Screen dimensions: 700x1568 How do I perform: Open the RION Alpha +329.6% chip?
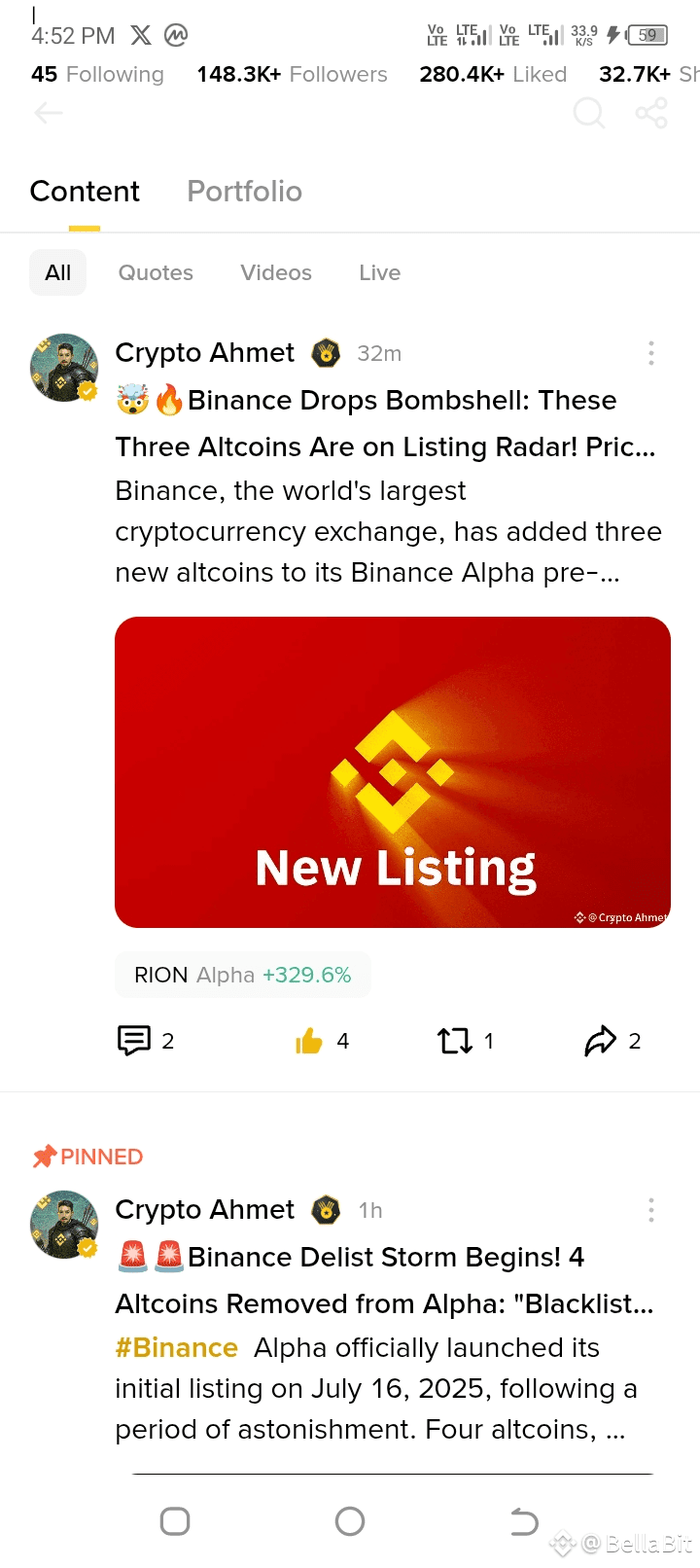tap(243, 975)
